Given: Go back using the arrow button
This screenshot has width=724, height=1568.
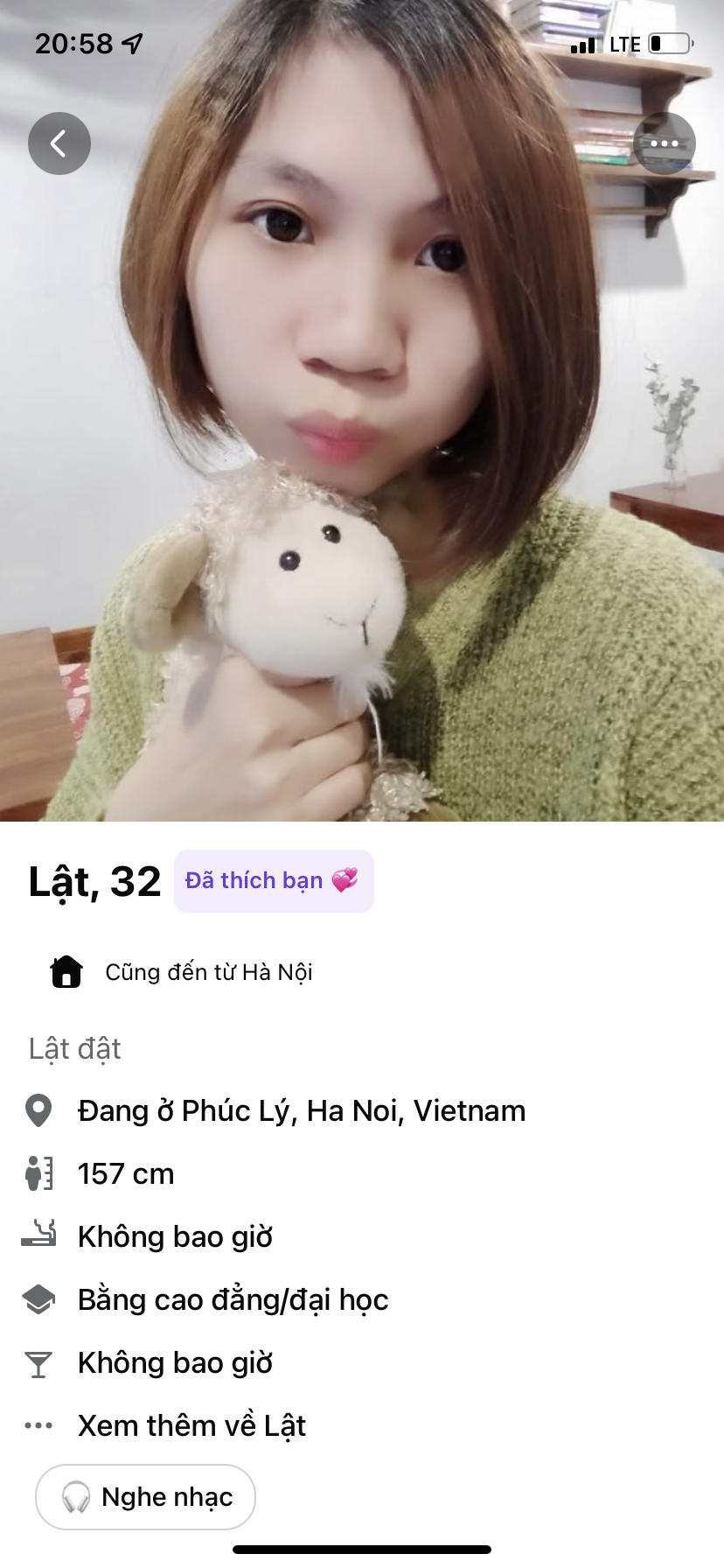Looking at the screenshot, I should click(x=59, y=143).
